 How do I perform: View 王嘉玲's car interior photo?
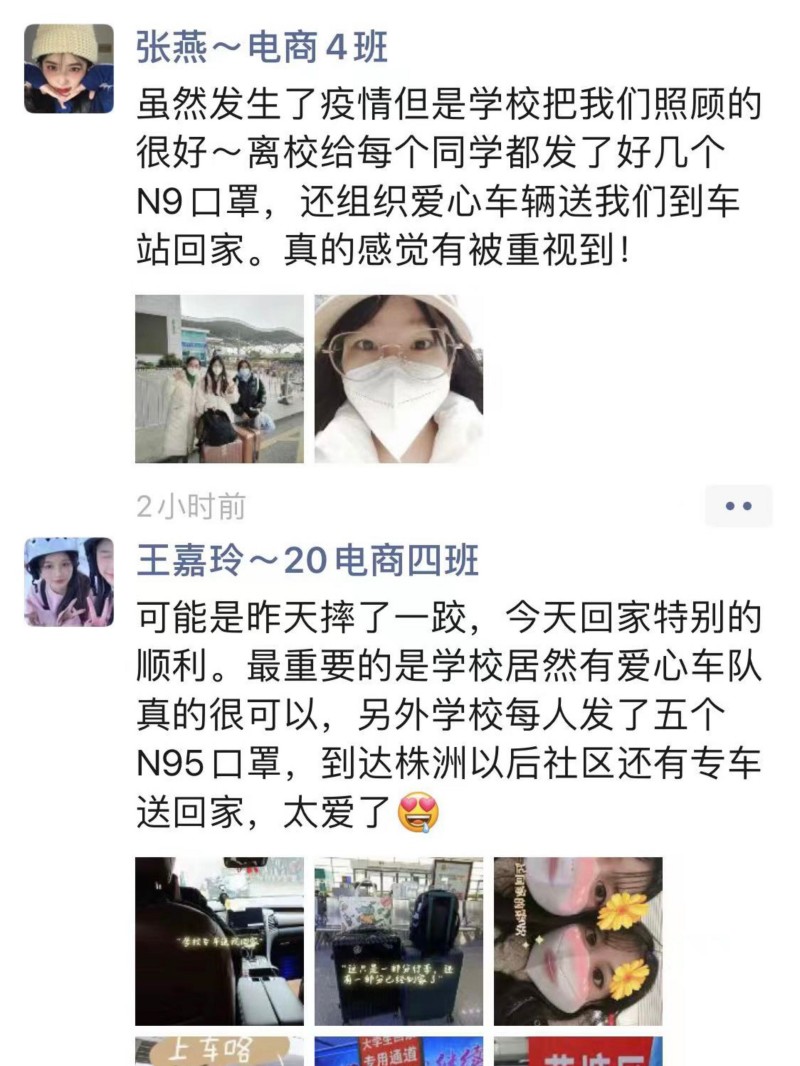point(219,941)
